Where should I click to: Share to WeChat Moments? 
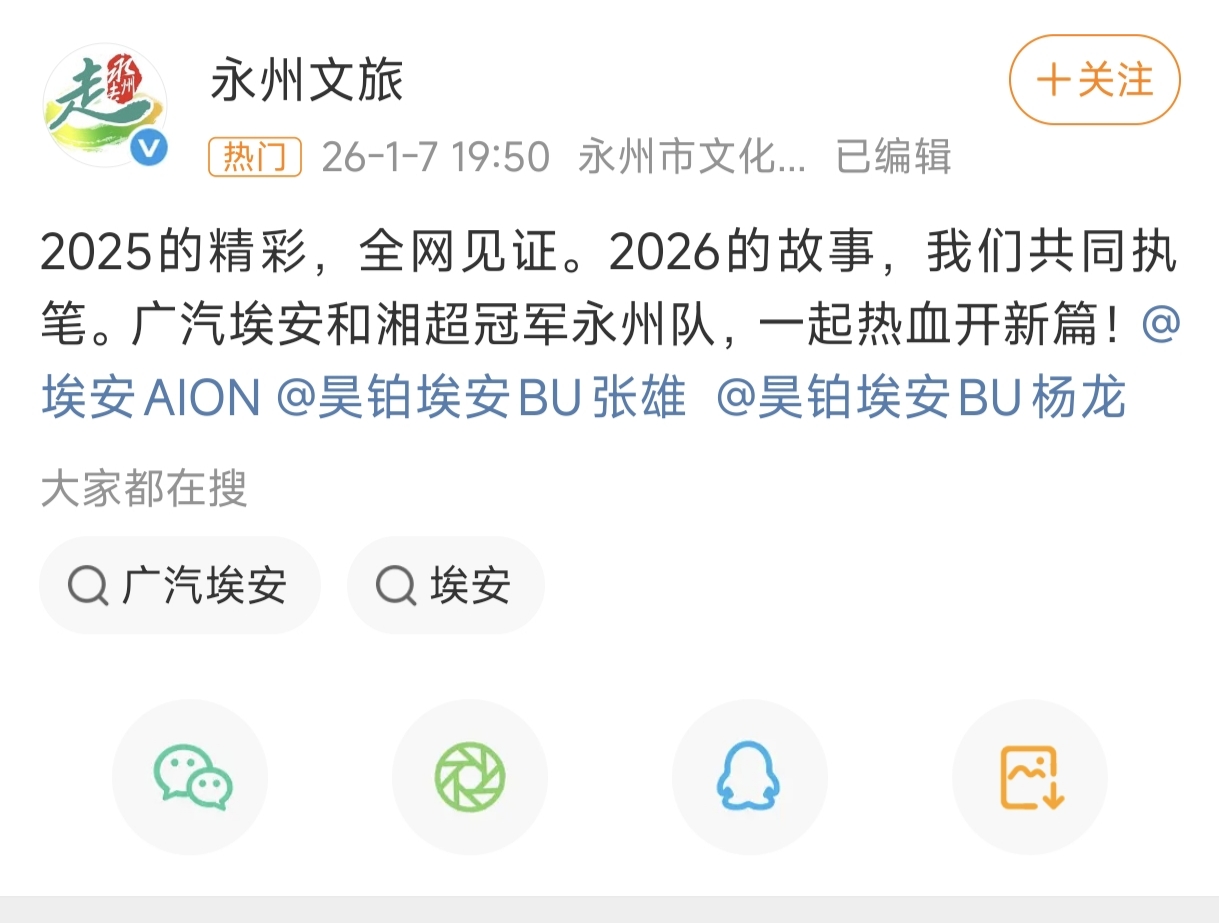470,777
